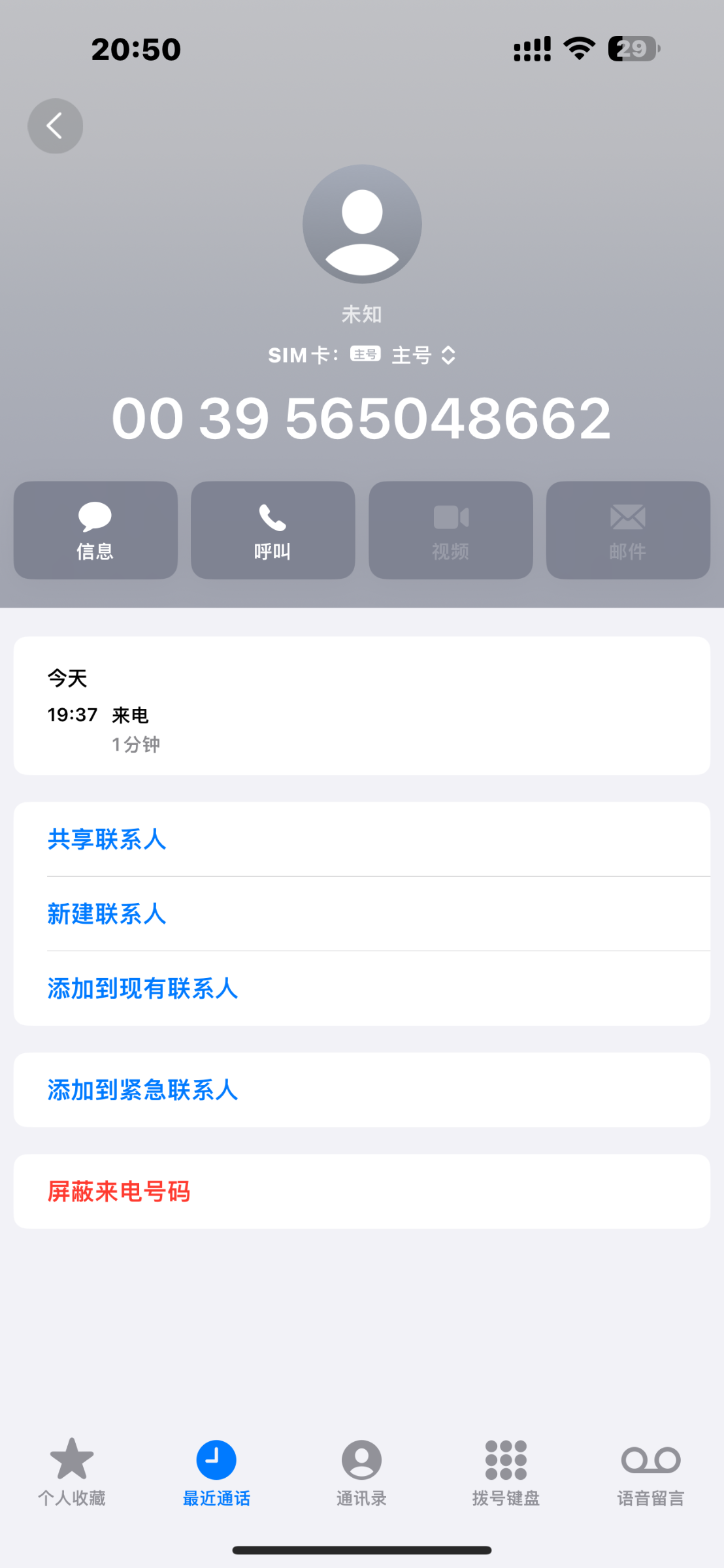Tap 添加到紧急联系人
The image size is (724, 1568).
[x=362, y=1090]
